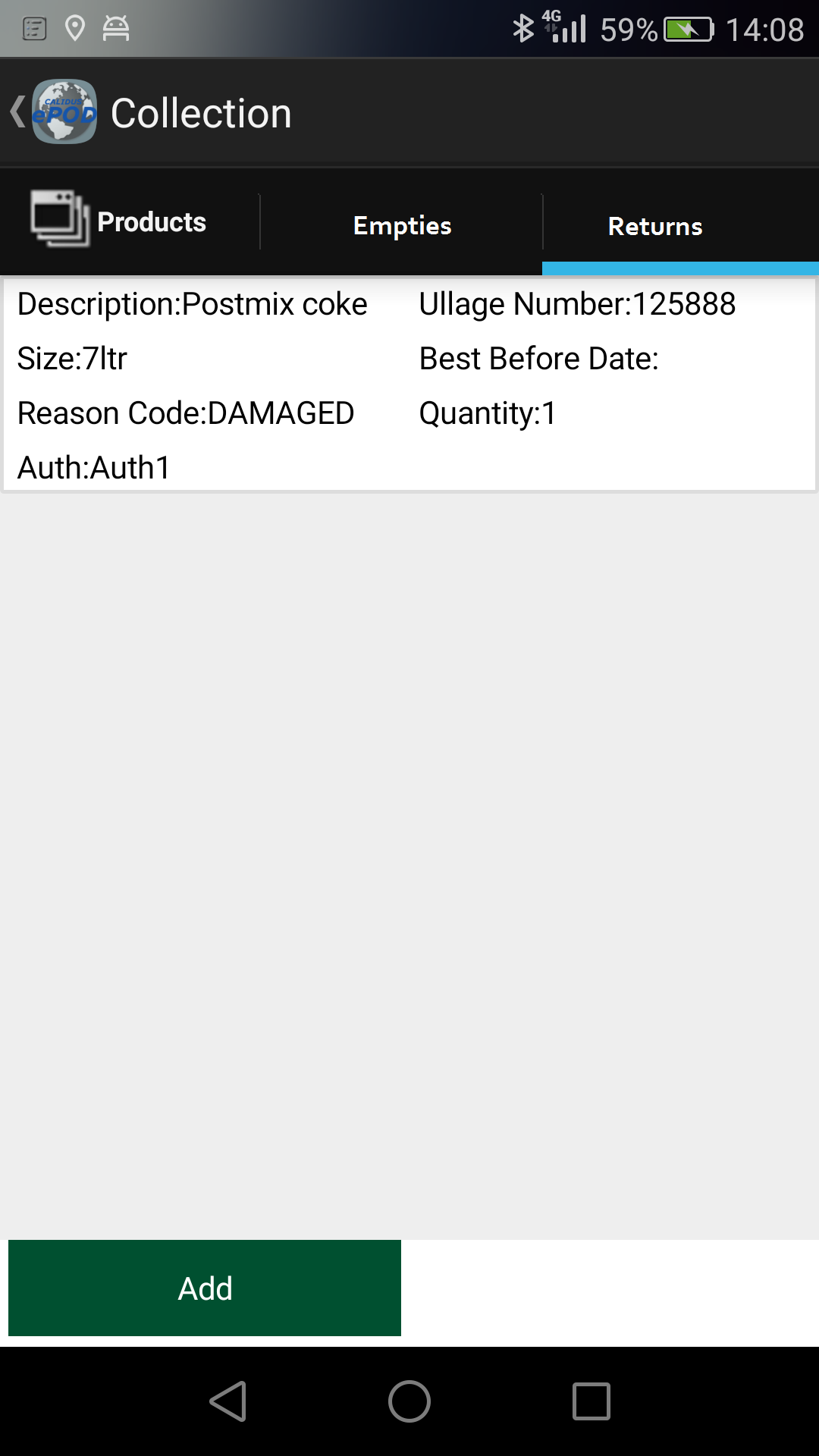
Task: Switch to the Products tab
Action: point(130,221)
